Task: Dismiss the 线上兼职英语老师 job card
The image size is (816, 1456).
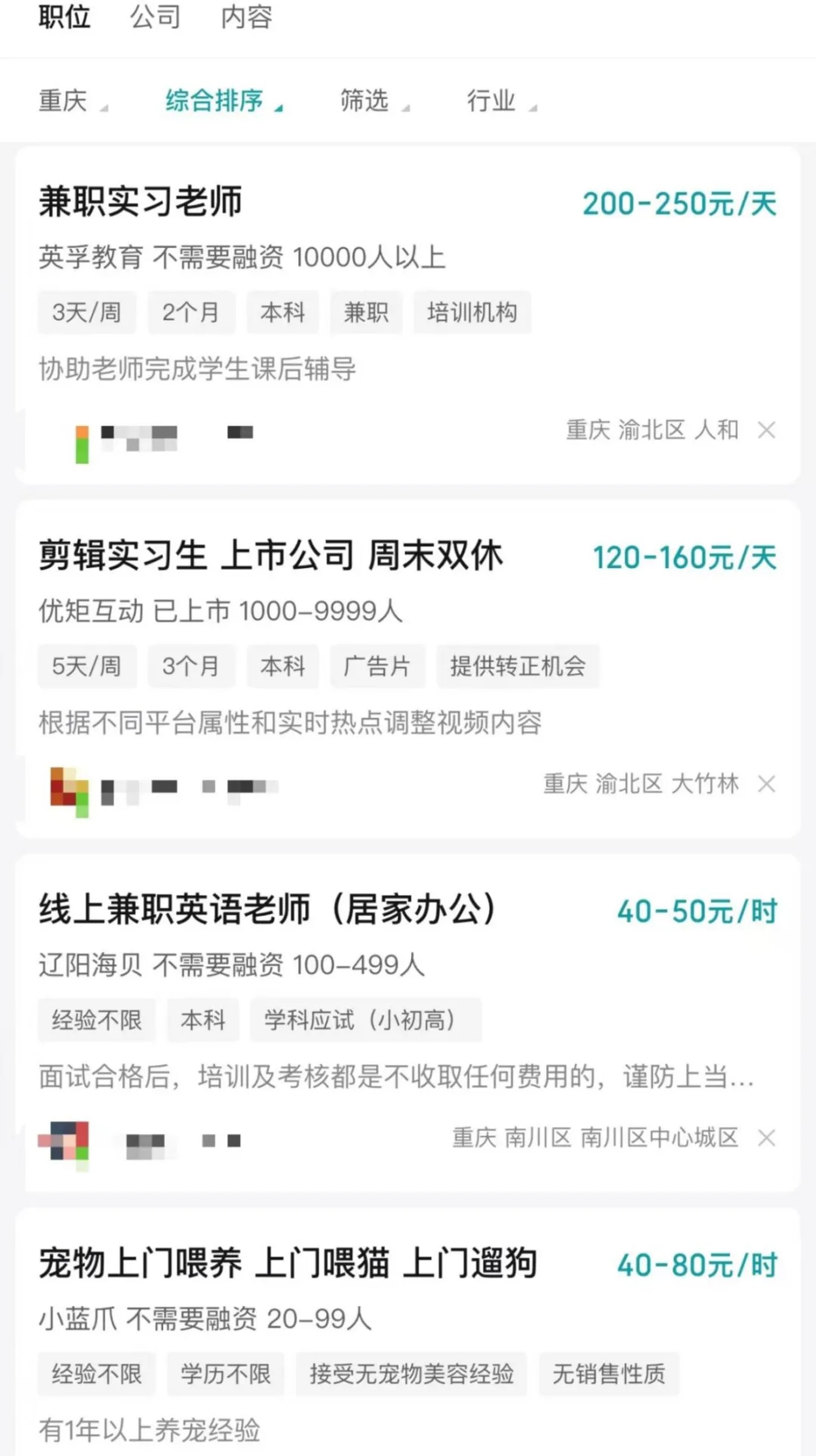Action: 766,1138
